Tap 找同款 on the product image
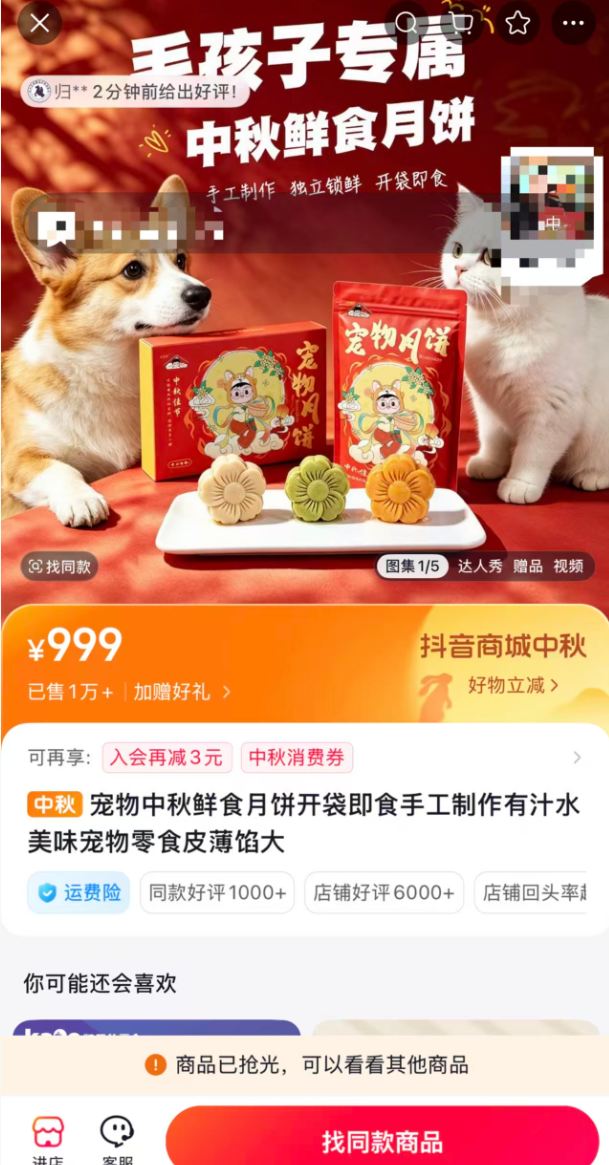The width and height of the screenshot is (609, 1165). coord(59,566)
